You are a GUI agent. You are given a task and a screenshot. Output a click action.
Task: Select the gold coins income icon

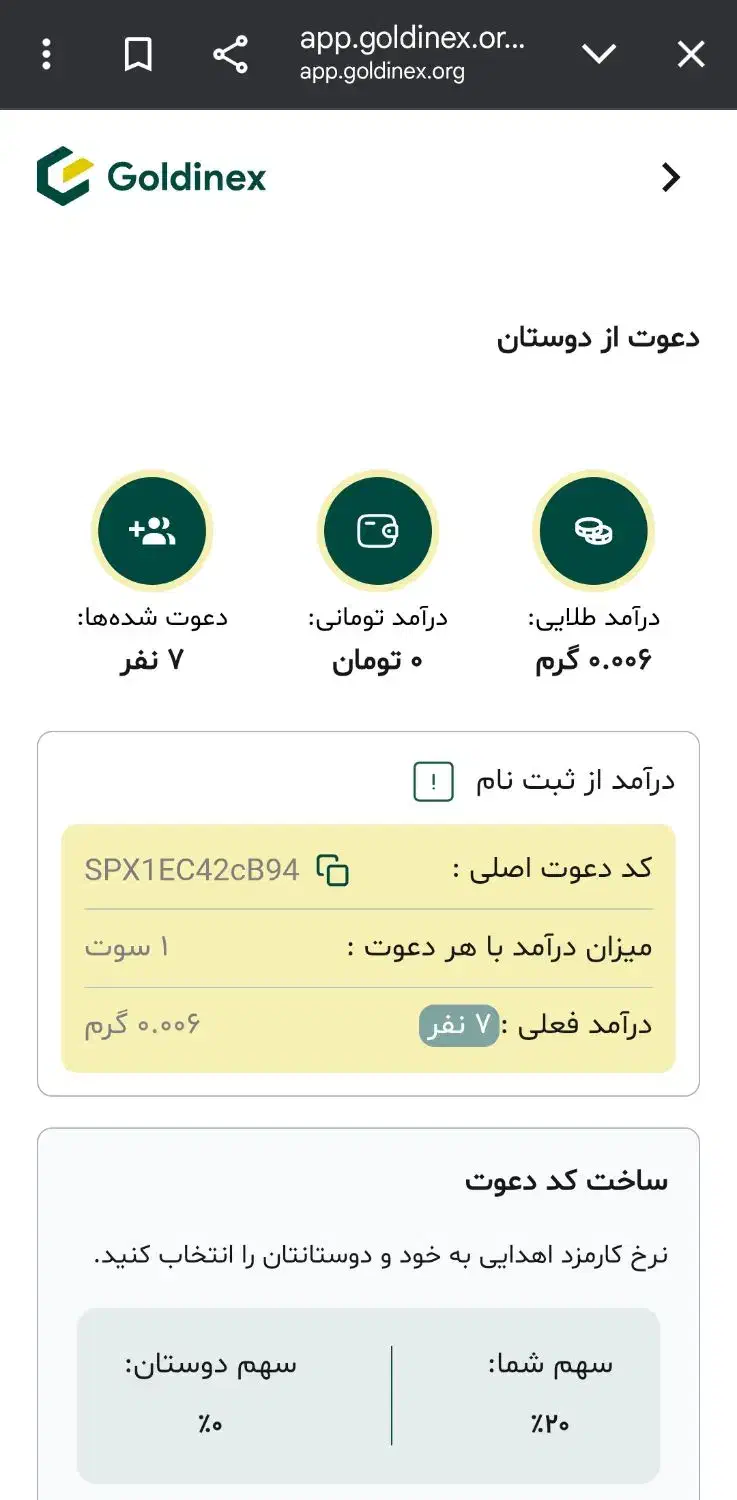[x=593, y=530]
